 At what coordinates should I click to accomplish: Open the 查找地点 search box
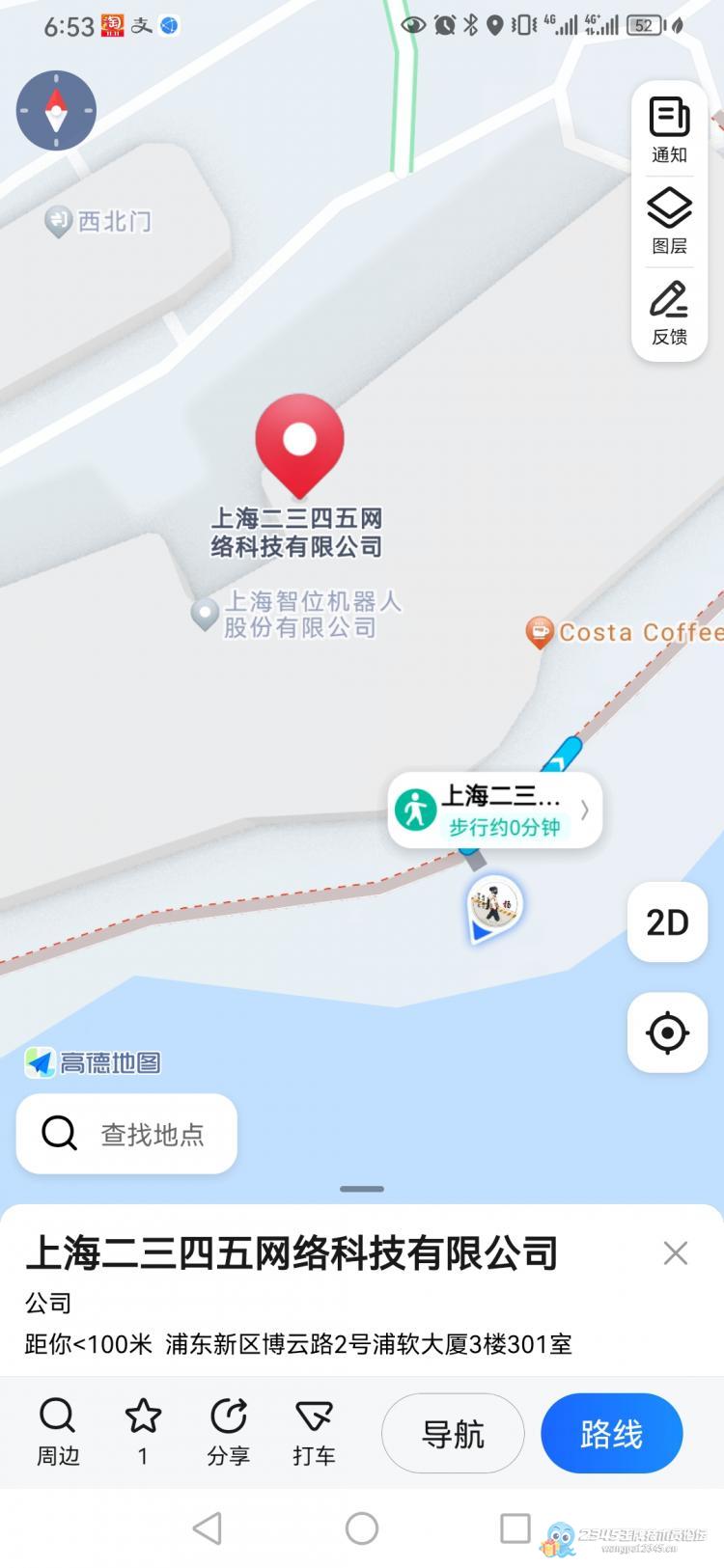[126, 1134]
